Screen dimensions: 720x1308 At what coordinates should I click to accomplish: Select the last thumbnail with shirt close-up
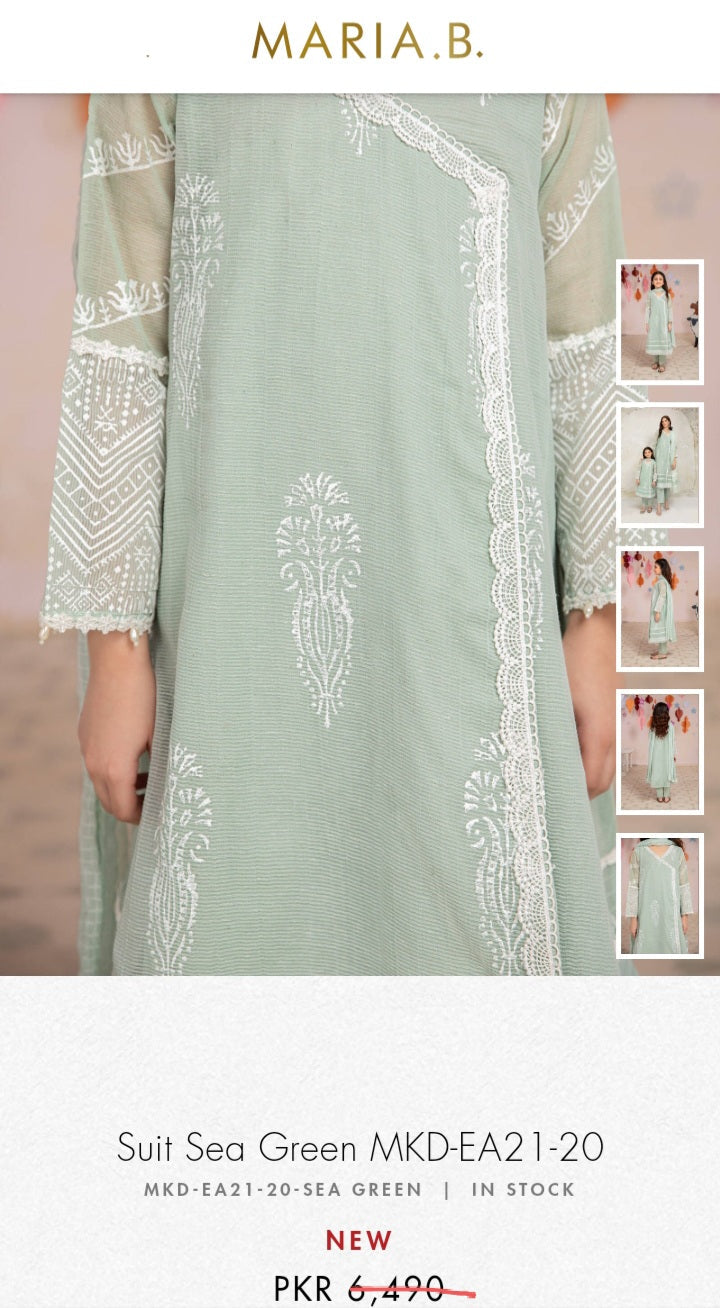coord(660,895)
